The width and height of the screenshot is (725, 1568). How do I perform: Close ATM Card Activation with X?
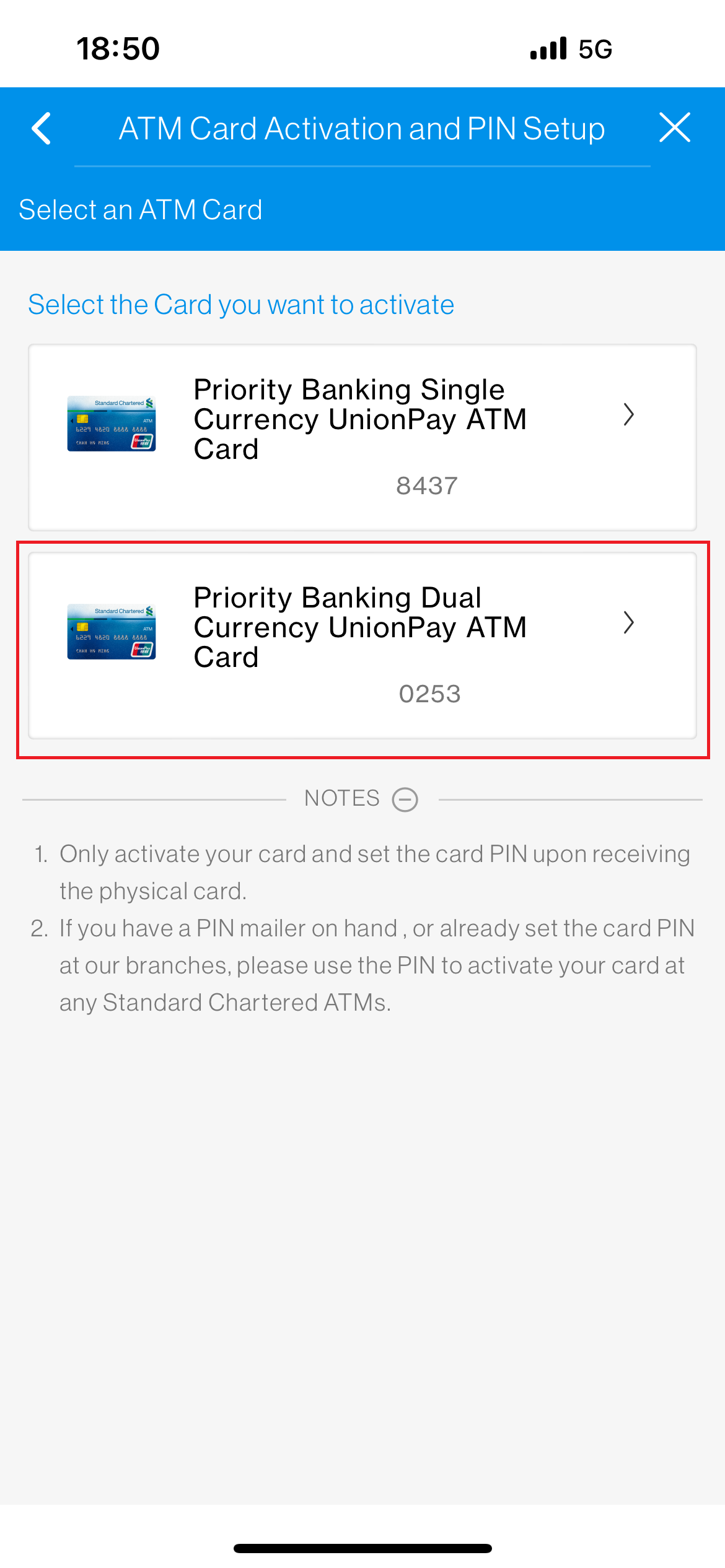(x=674, y=128)
